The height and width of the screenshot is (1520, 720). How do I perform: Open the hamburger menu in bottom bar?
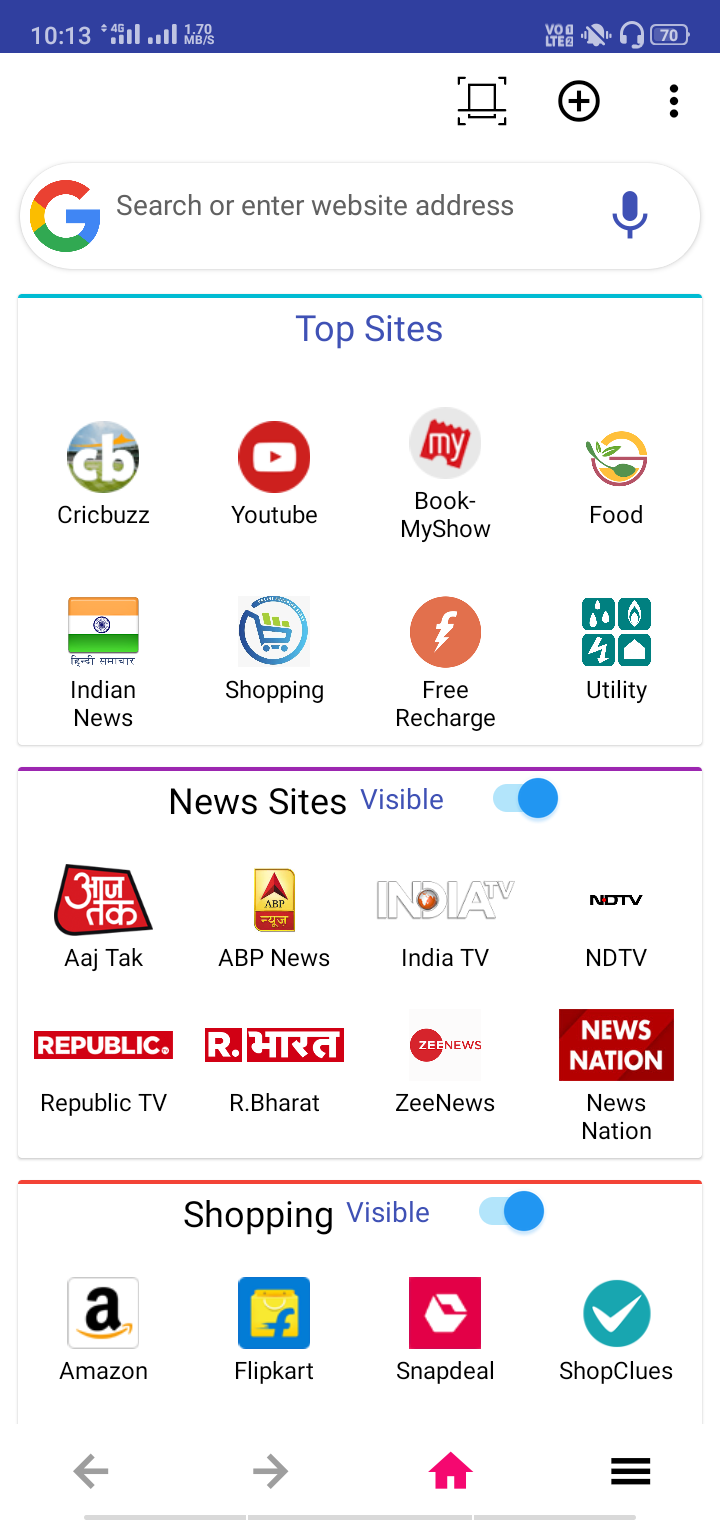pyautogui.click(x=631, y=1471)
